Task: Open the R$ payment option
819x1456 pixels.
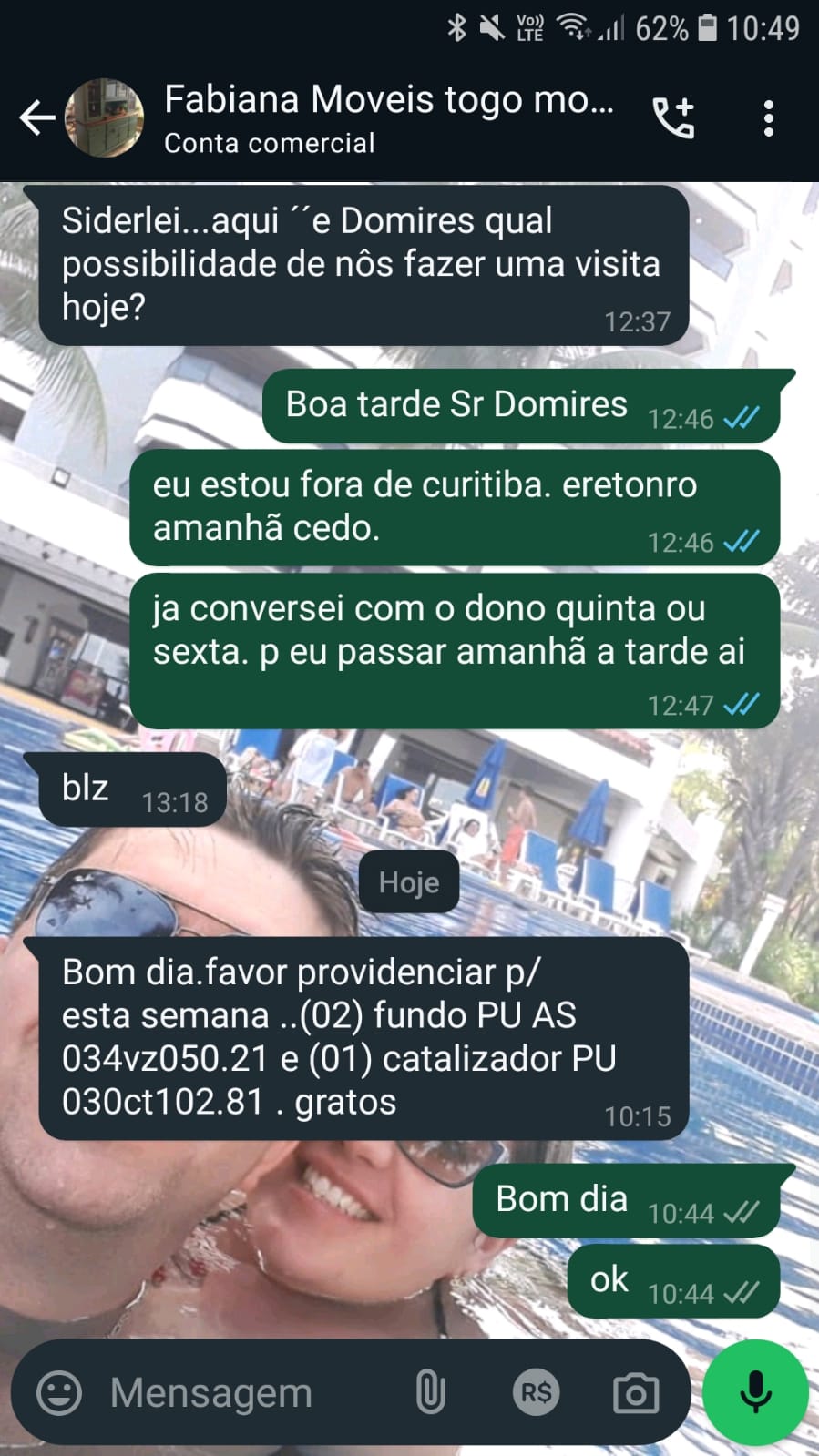Action: [536, 1393]
